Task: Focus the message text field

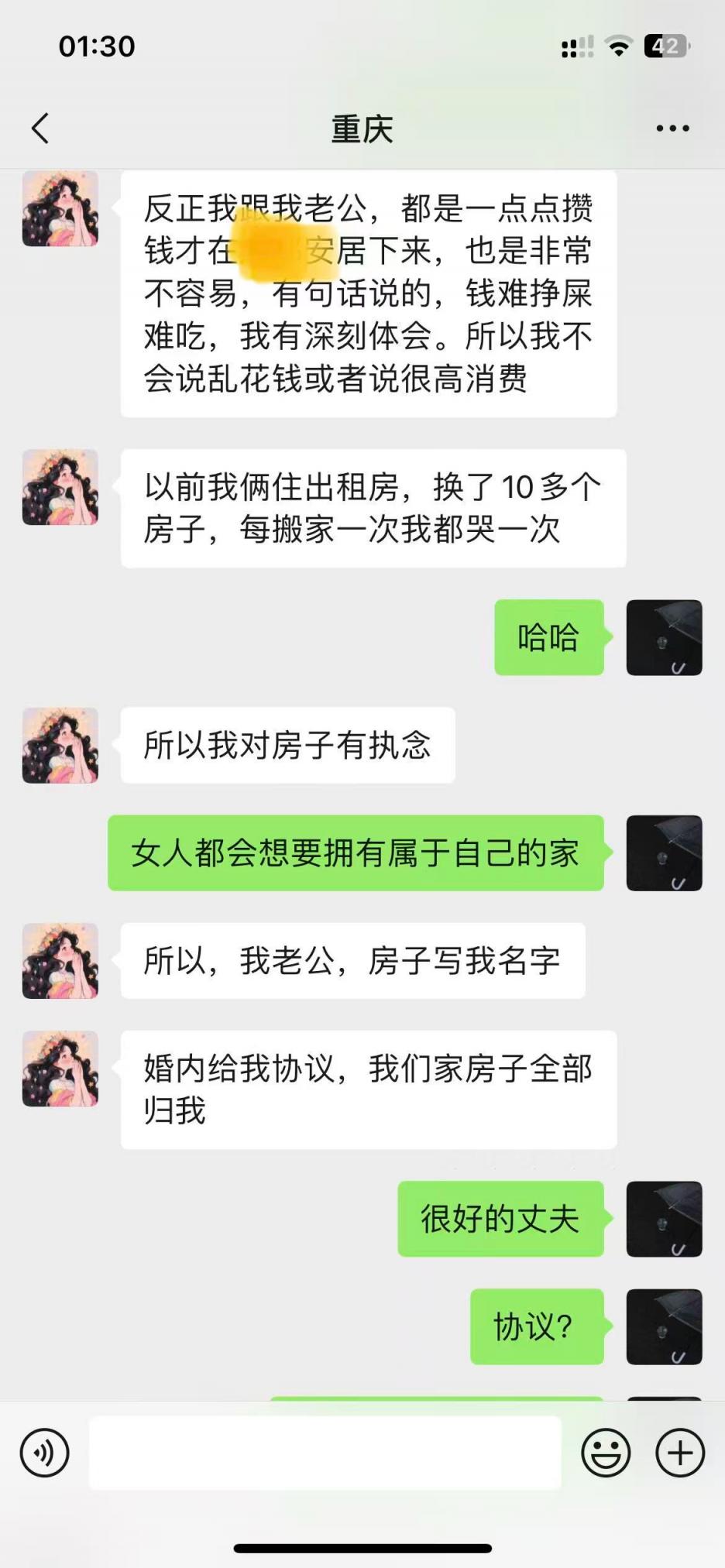Action: tap(325, 1453)
